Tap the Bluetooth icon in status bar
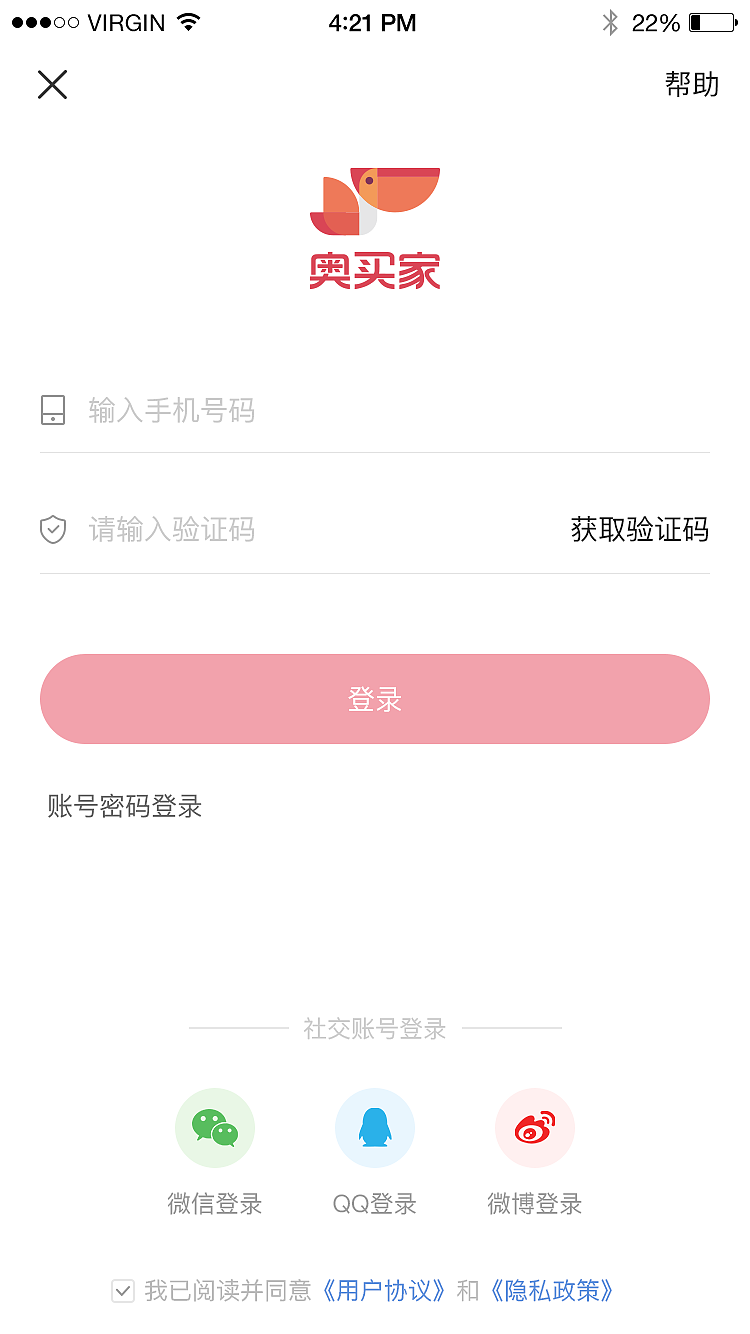The width and height of the screenshot is (750, 1334). point(611,22)
